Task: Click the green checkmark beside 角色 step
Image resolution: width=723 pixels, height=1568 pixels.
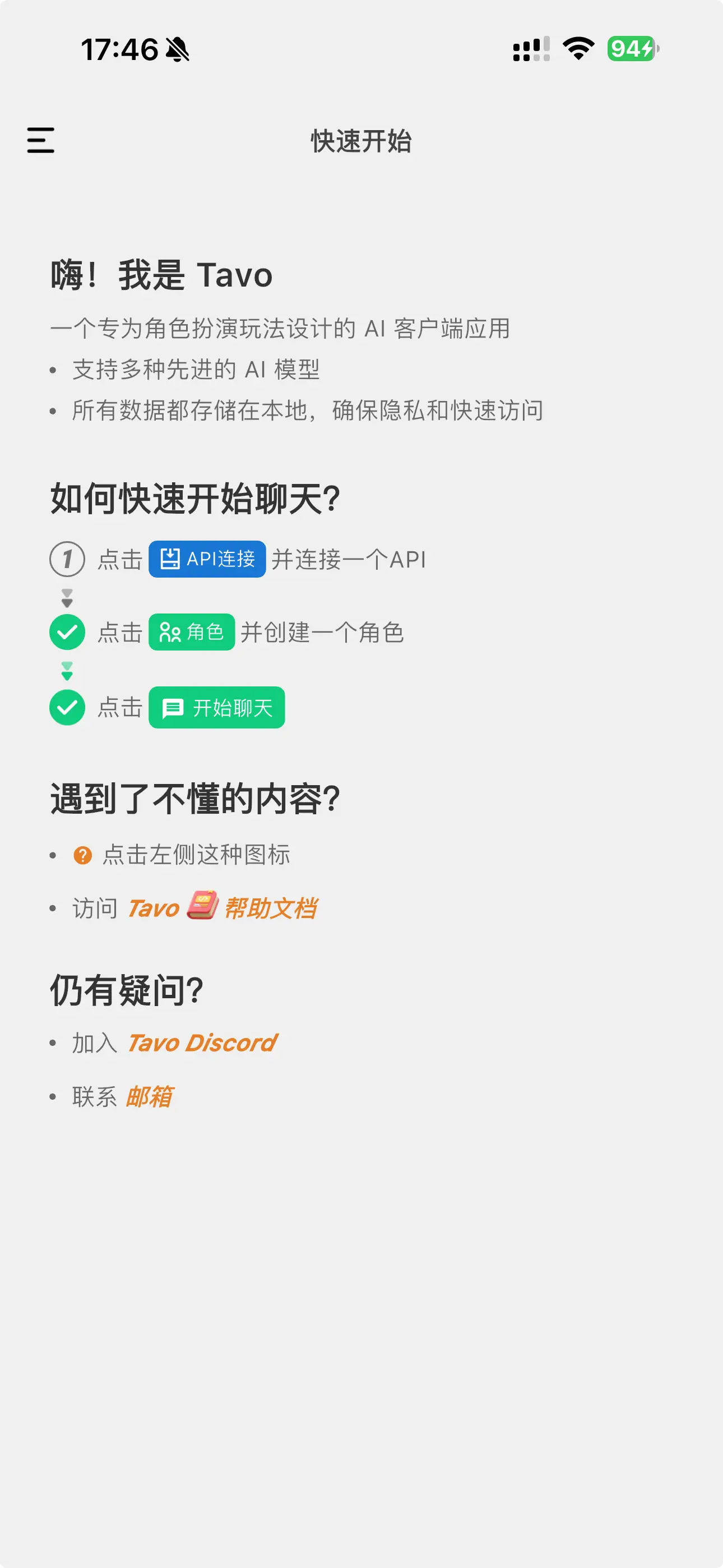Action: tap(68, 633)
